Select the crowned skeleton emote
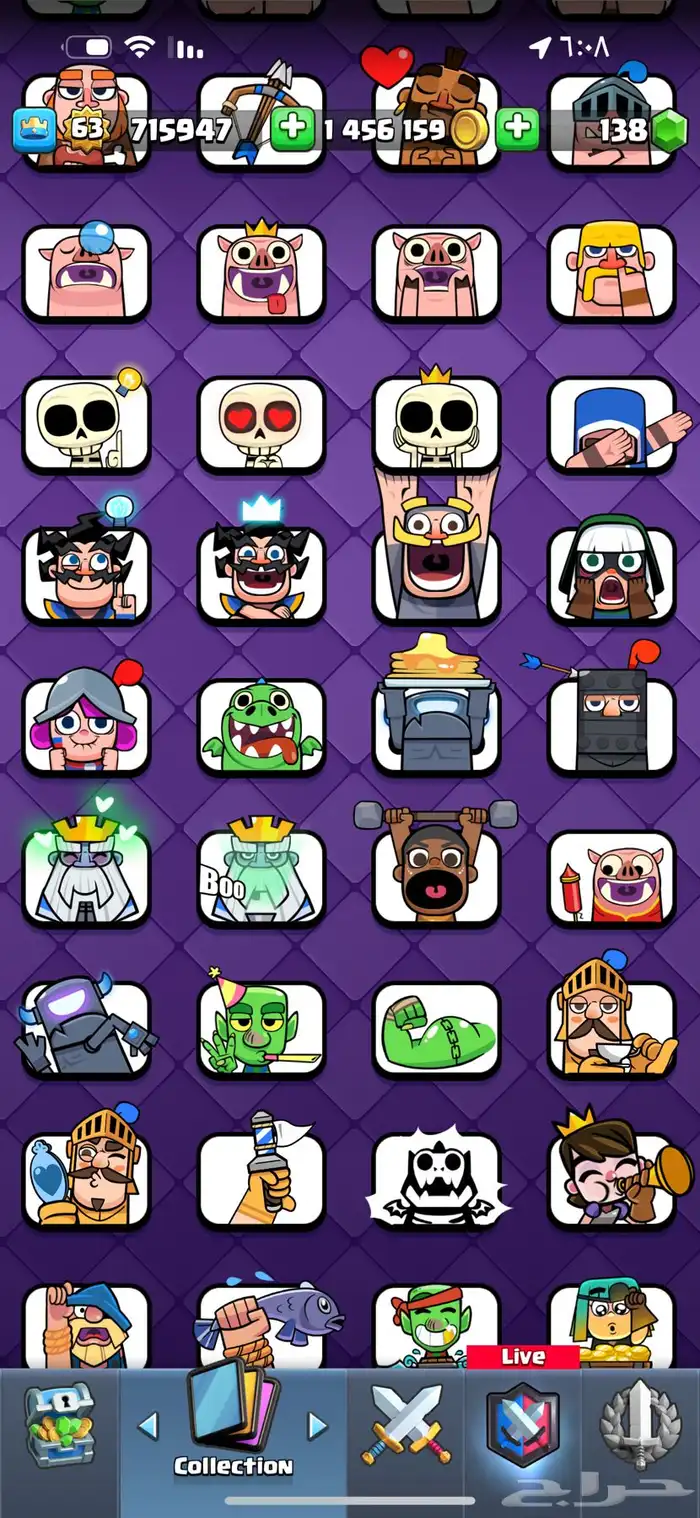The width and height of the screenshot is (700, 1518). [x=436, y=422]
